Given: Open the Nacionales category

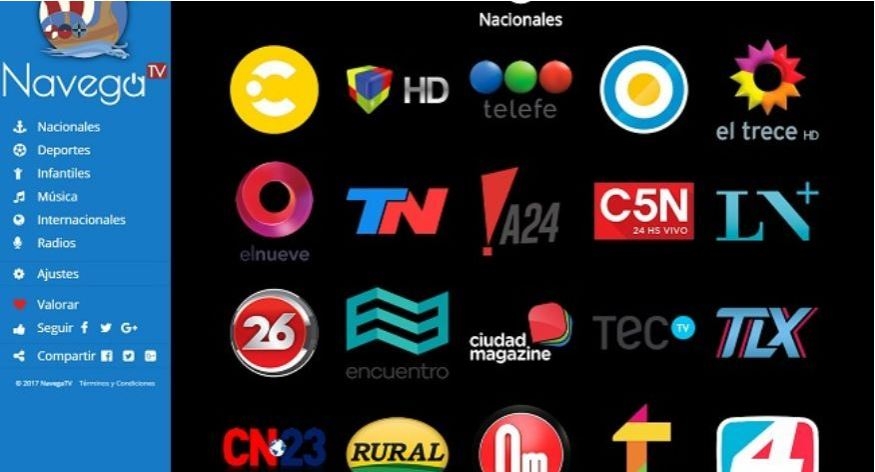Looking at the screenshot, I should point(68,127).
